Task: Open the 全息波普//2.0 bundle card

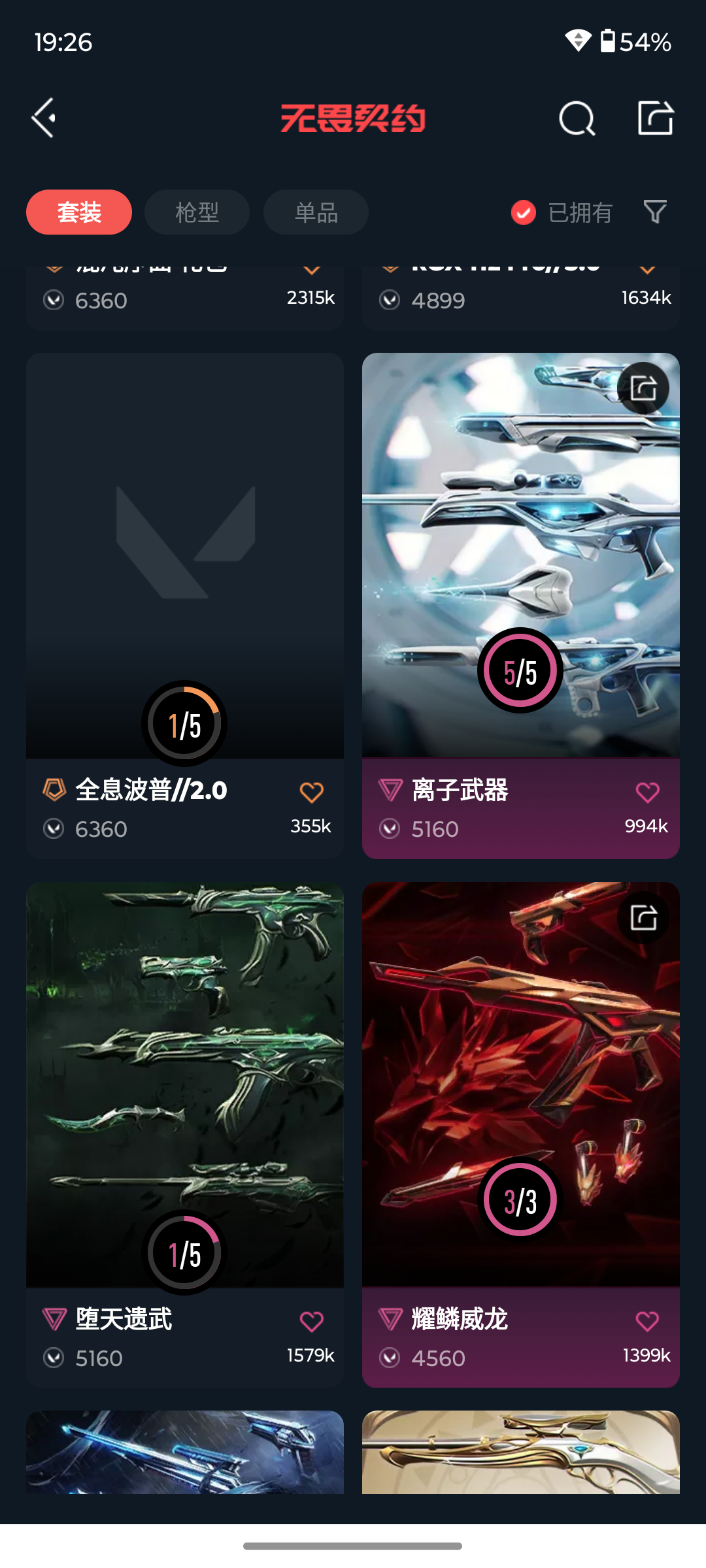Action: [x=185, y=606]
